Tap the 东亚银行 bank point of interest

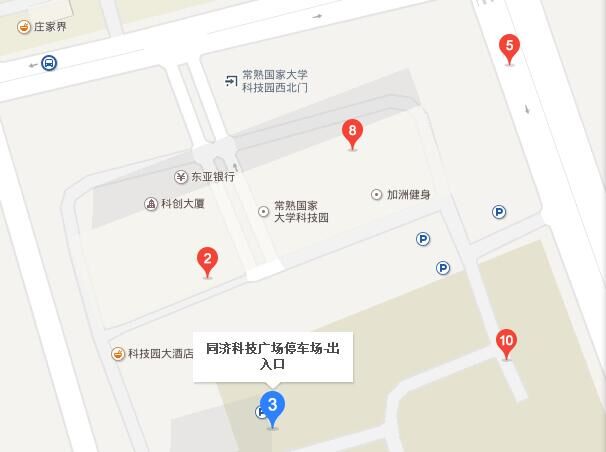tap(181, 177)
